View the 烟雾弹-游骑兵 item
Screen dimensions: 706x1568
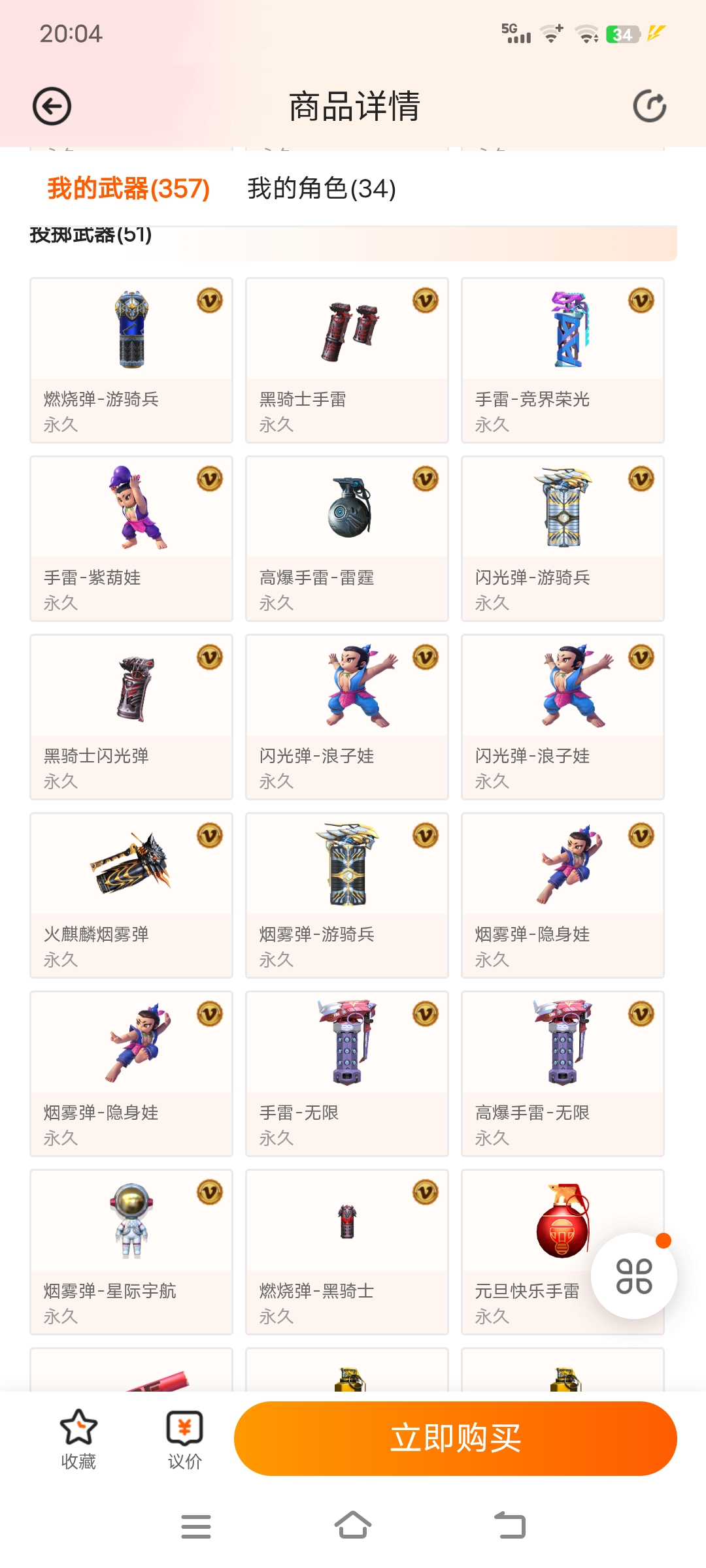point(347,896)
